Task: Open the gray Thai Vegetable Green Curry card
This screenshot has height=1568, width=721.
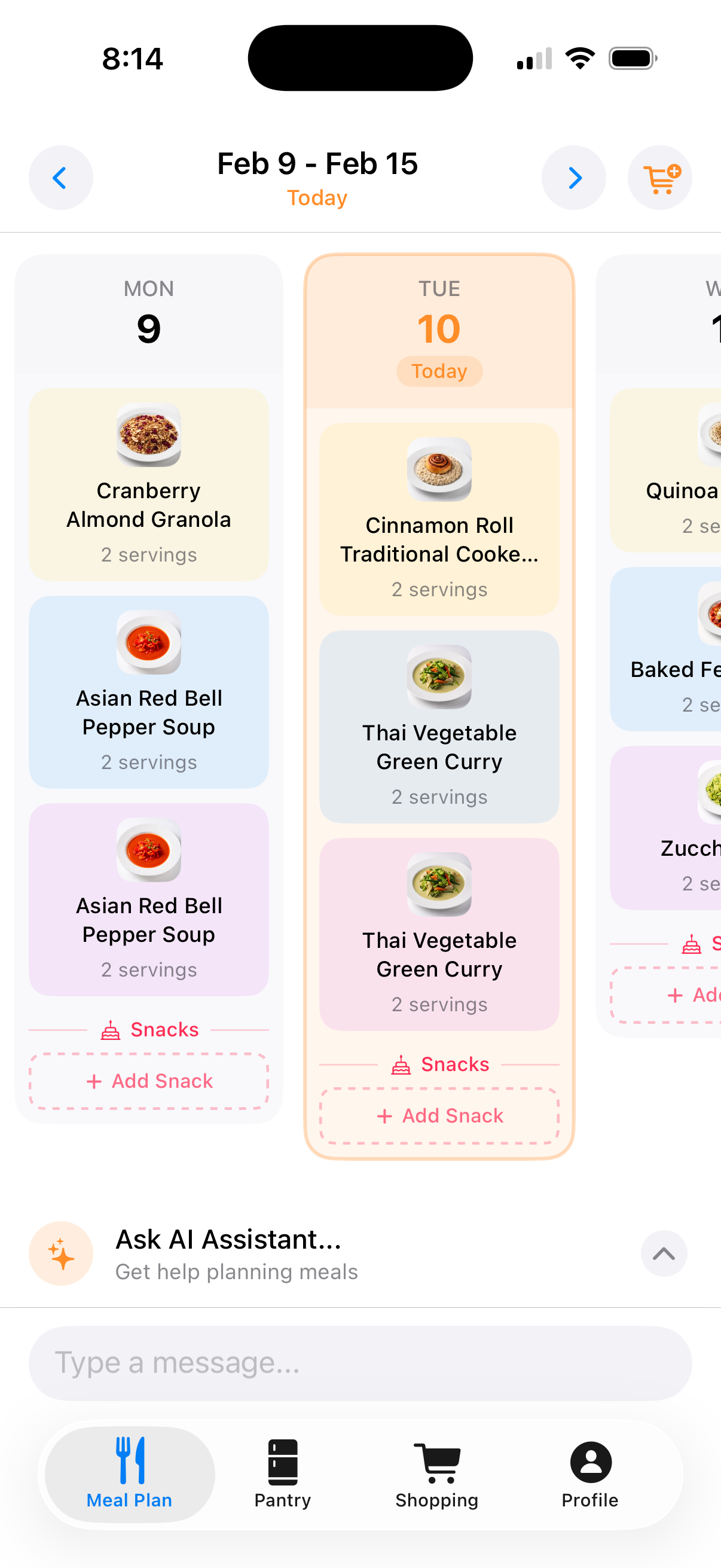Action: coord(439,726)
